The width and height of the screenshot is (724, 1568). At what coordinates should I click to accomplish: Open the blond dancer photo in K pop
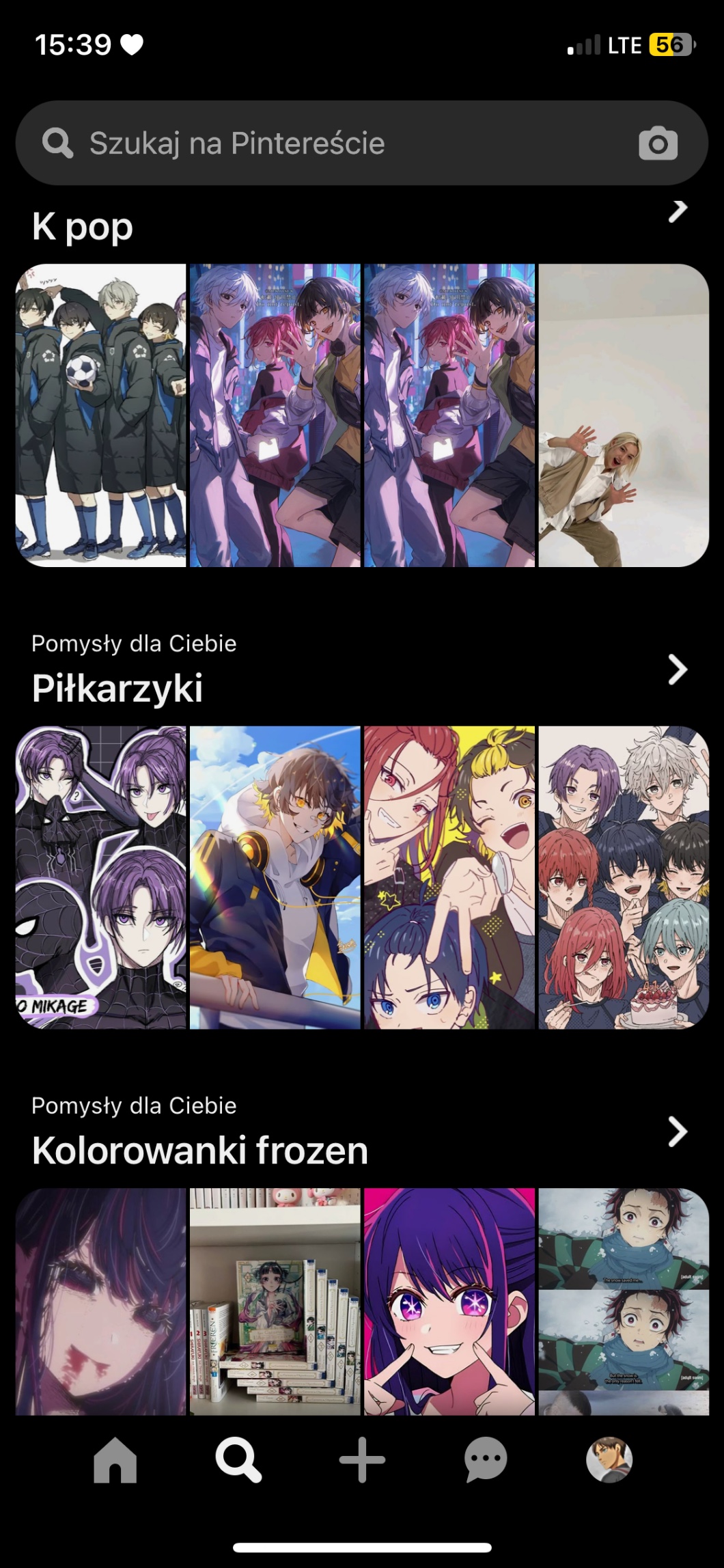[623, 415]
